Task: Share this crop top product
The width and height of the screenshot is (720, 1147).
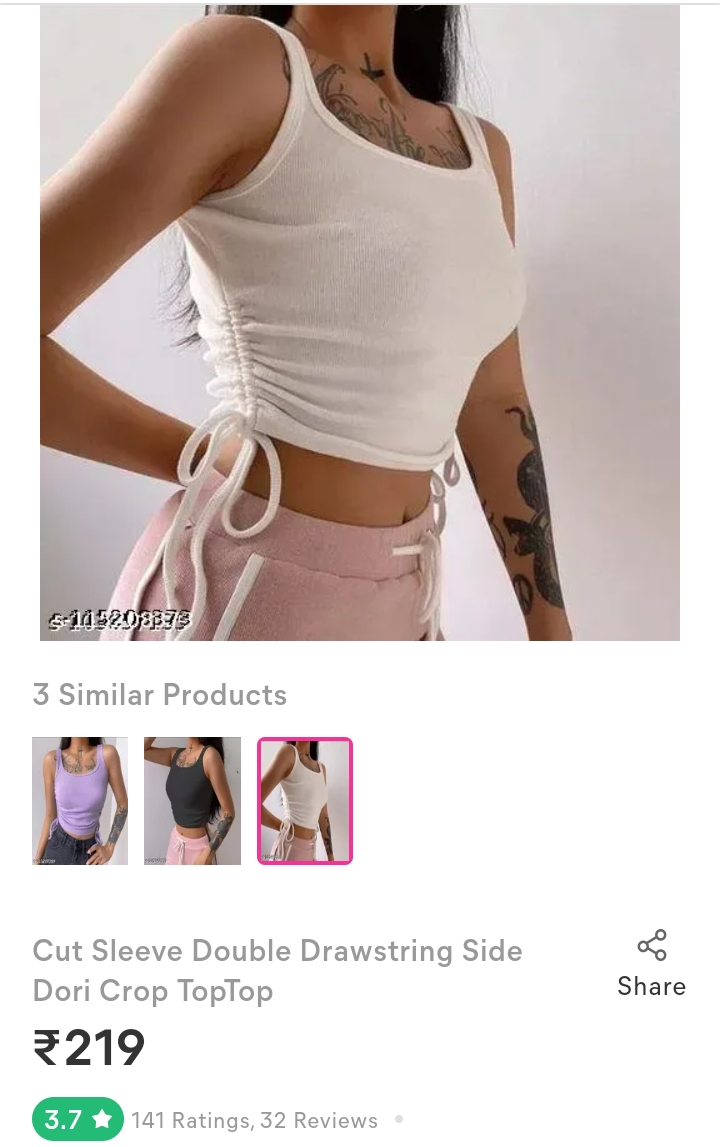Action: 651,964
